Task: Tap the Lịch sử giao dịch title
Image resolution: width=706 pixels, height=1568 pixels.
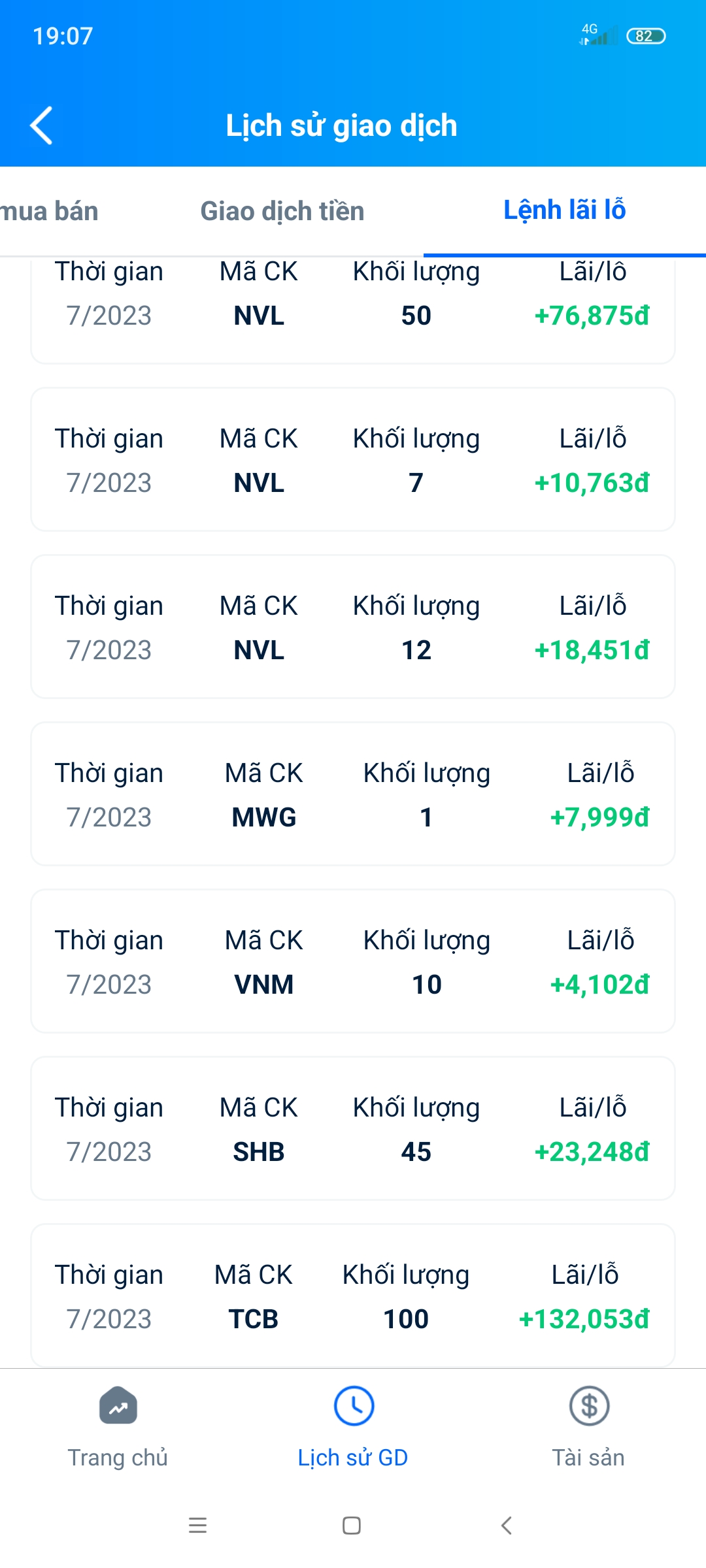Action: pos(342,125)
